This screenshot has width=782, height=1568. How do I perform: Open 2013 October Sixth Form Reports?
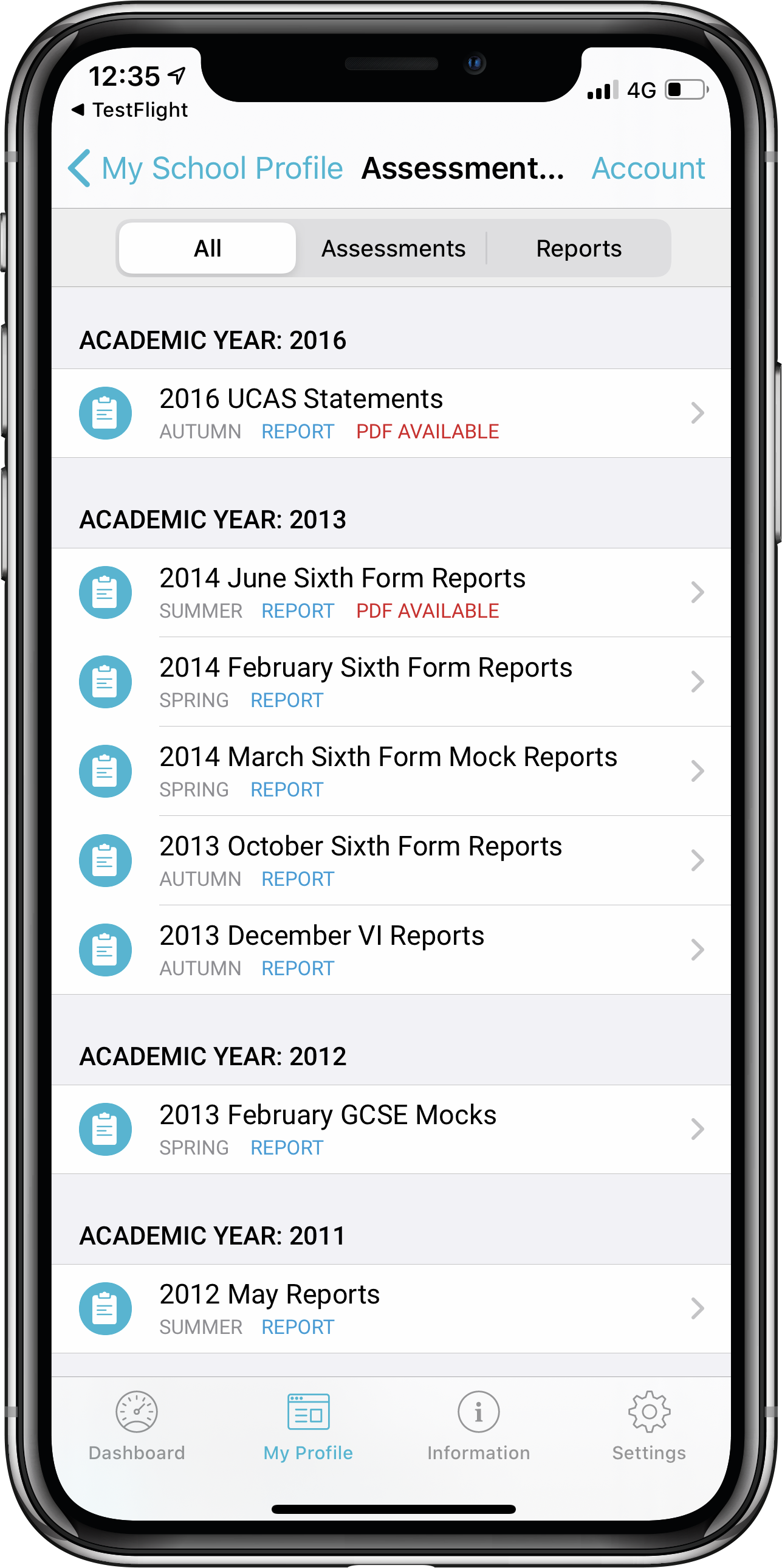point(391,861)
